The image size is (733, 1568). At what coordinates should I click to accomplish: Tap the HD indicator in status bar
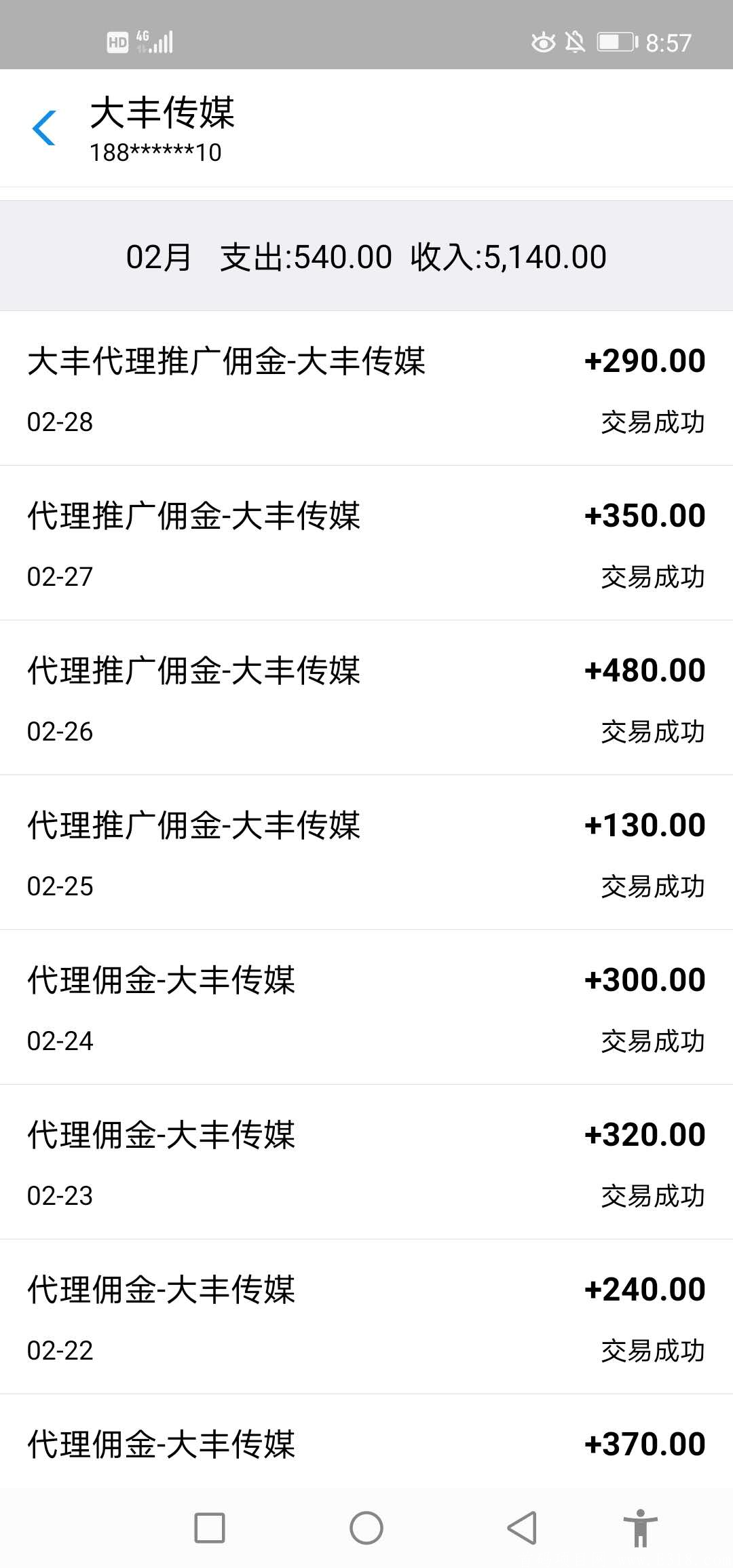coord(118,42)
